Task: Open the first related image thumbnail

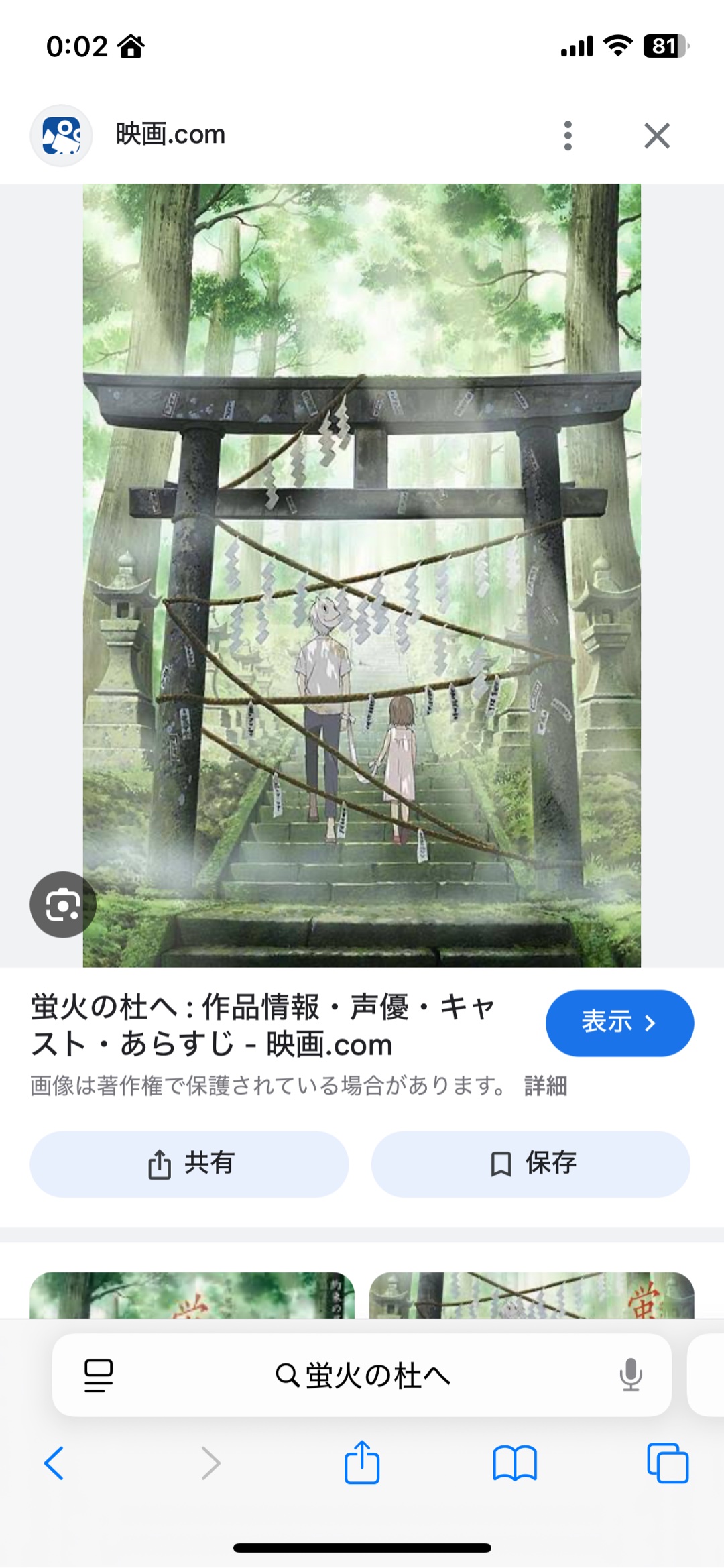Action: pos(192,1294)
